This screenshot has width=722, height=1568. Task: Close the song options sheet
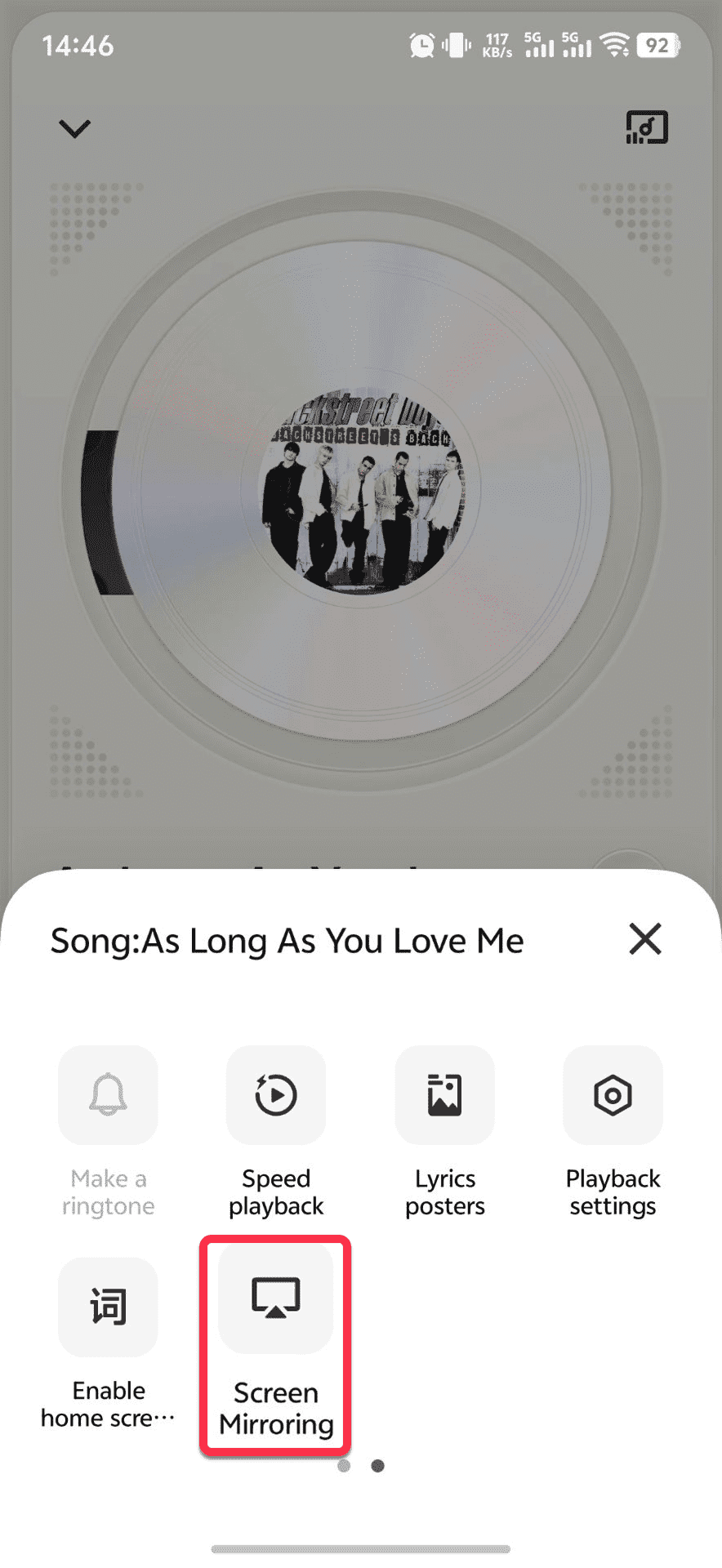tap(645, 939)
